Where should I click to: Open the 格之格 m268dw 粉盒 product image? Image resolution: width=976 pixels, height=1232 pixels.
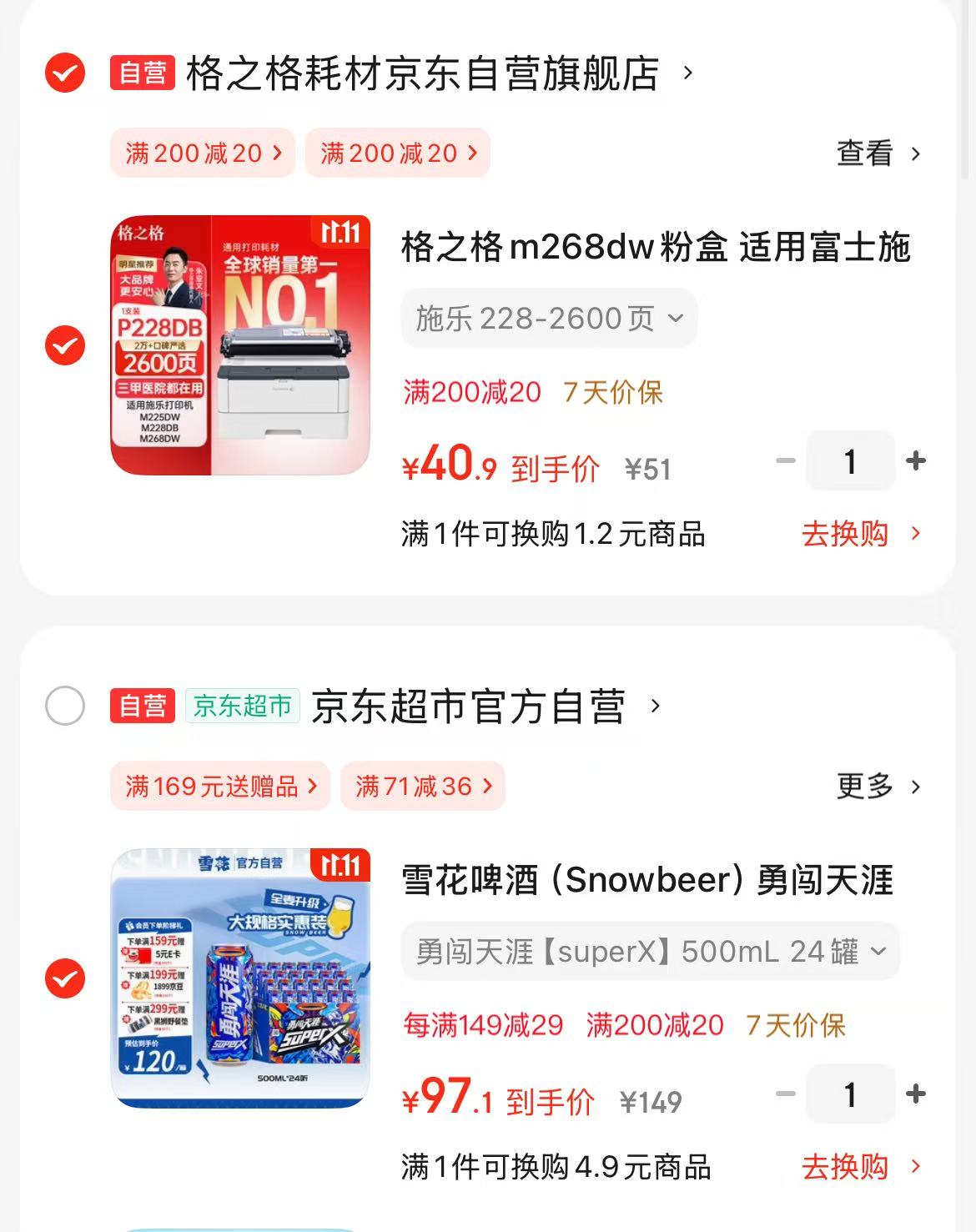[240, 345]
